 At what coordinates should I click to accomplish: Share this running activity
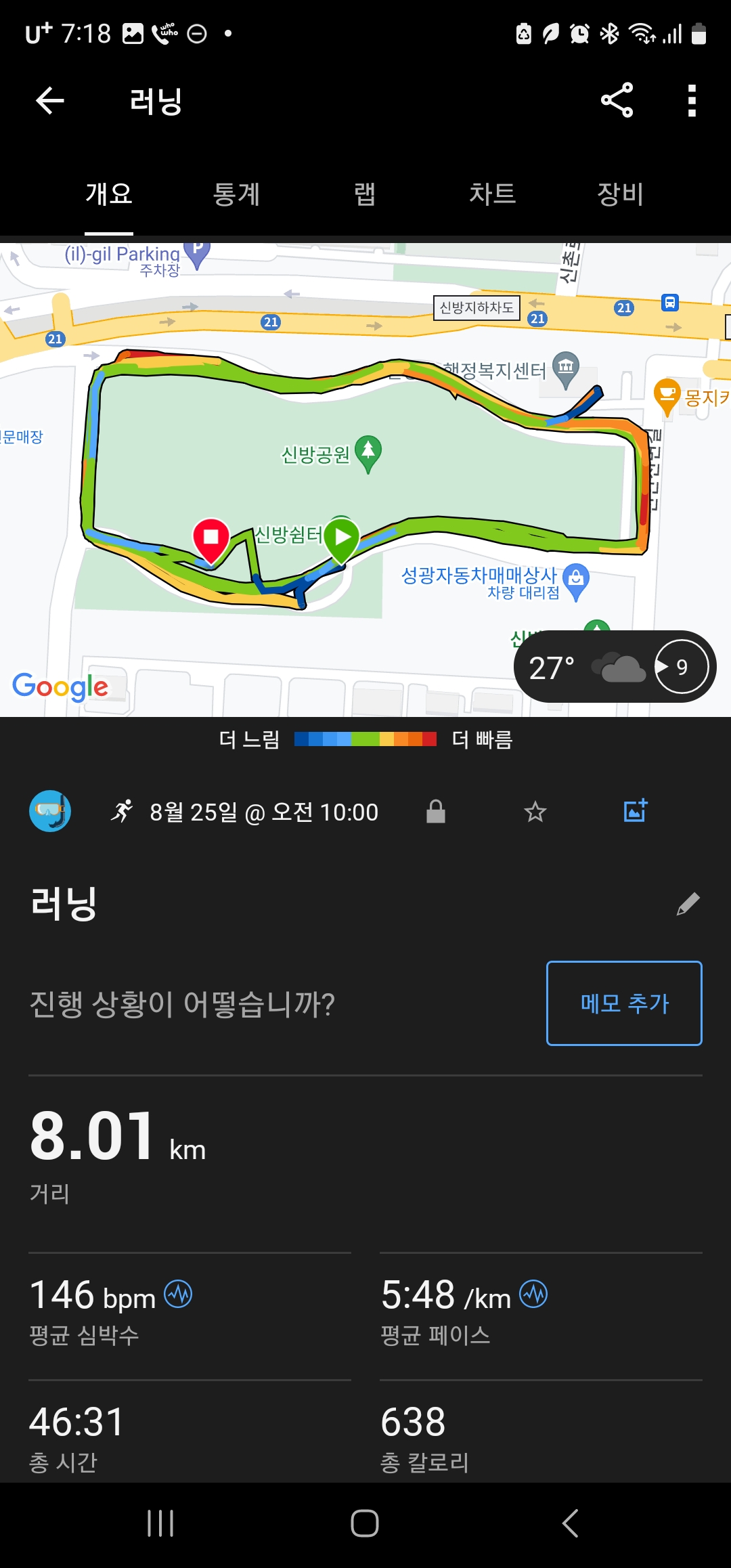point(617,100)
